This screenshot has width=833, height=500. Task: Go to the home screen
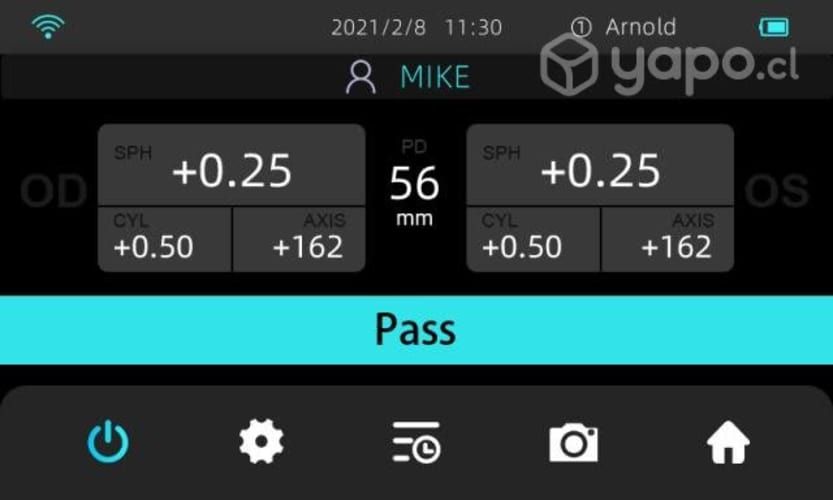728,442
